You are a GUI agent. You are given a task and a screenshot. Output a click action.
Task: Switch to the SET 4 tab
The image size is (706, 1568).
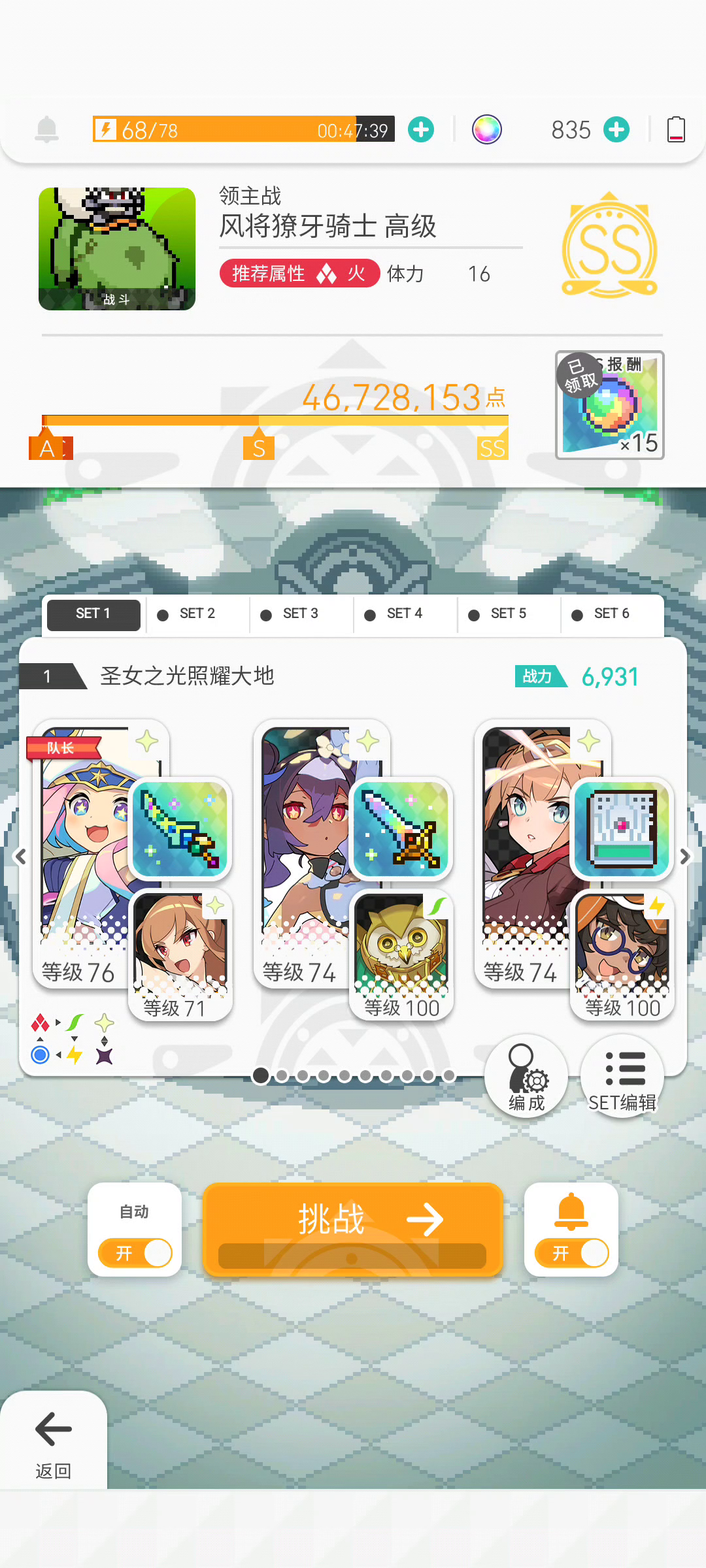pos(405,614)
